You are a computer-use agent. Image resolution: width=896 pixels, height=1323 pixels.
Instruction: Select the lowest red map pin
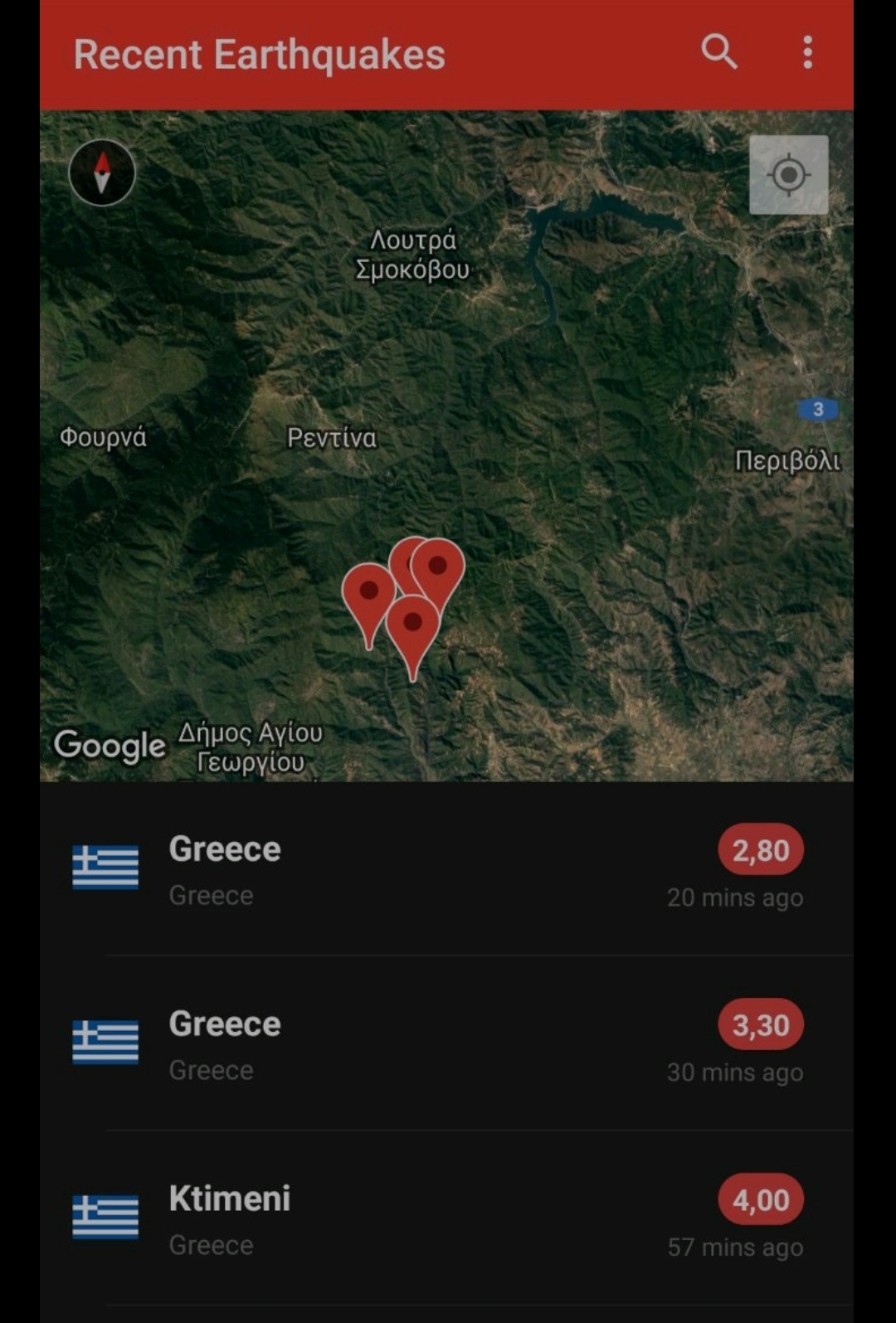[x=412, y=626]
